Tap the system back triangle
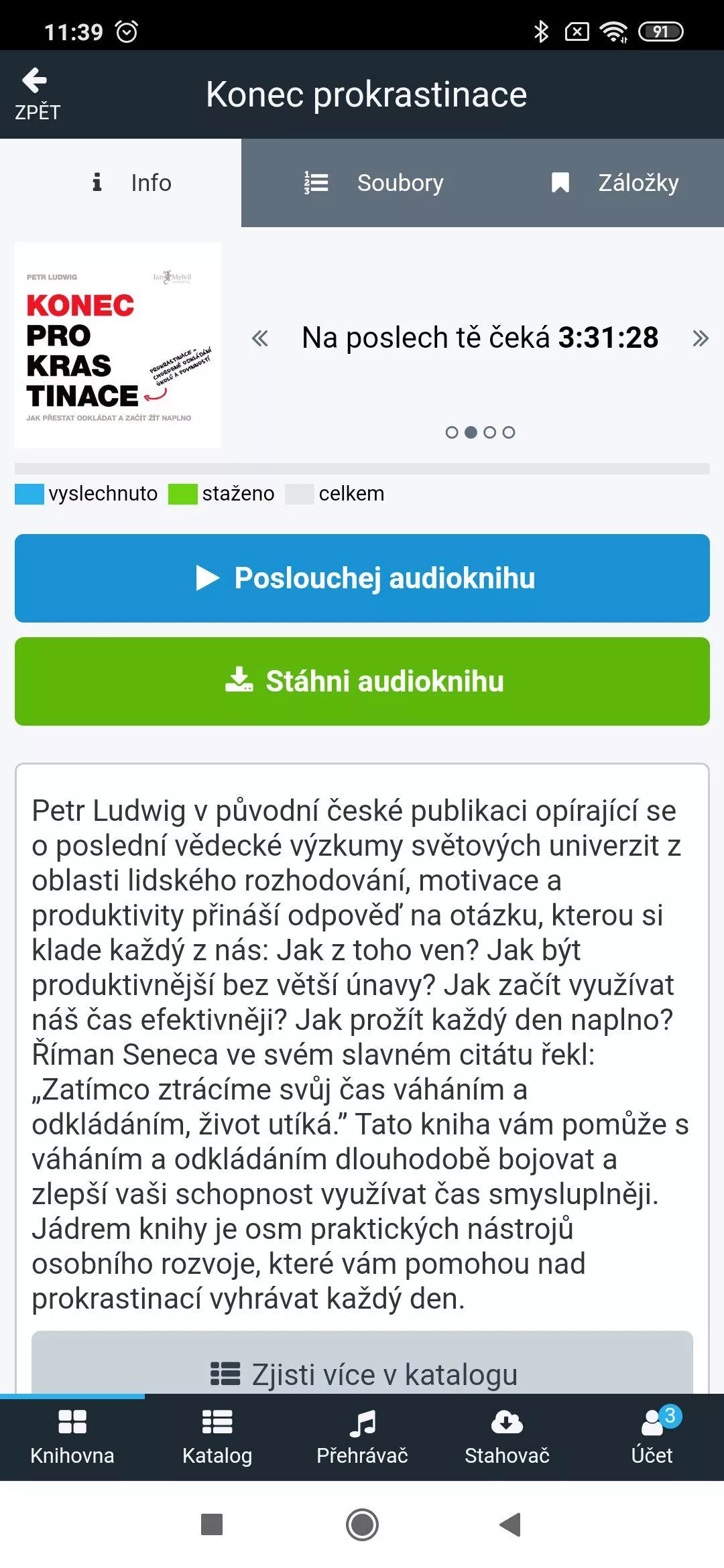Image resolution: width=724 pixels, height=1568 pixels. 511,1524
